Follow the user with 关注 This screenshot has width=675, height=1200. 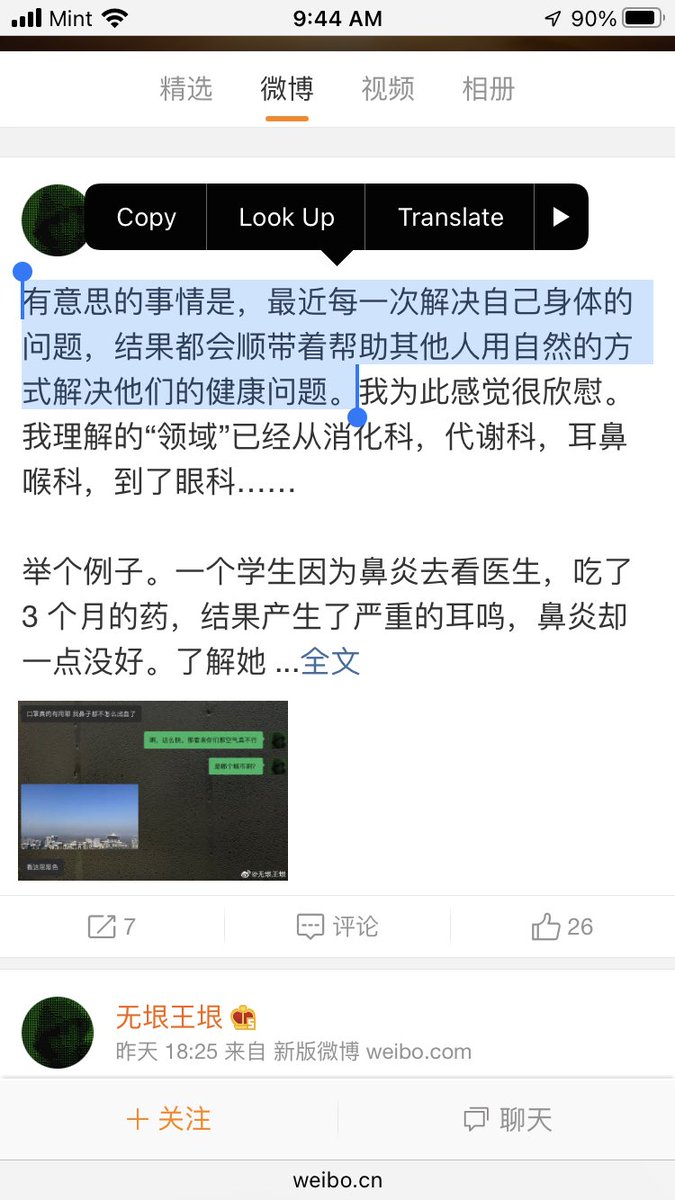[169, 1119]
